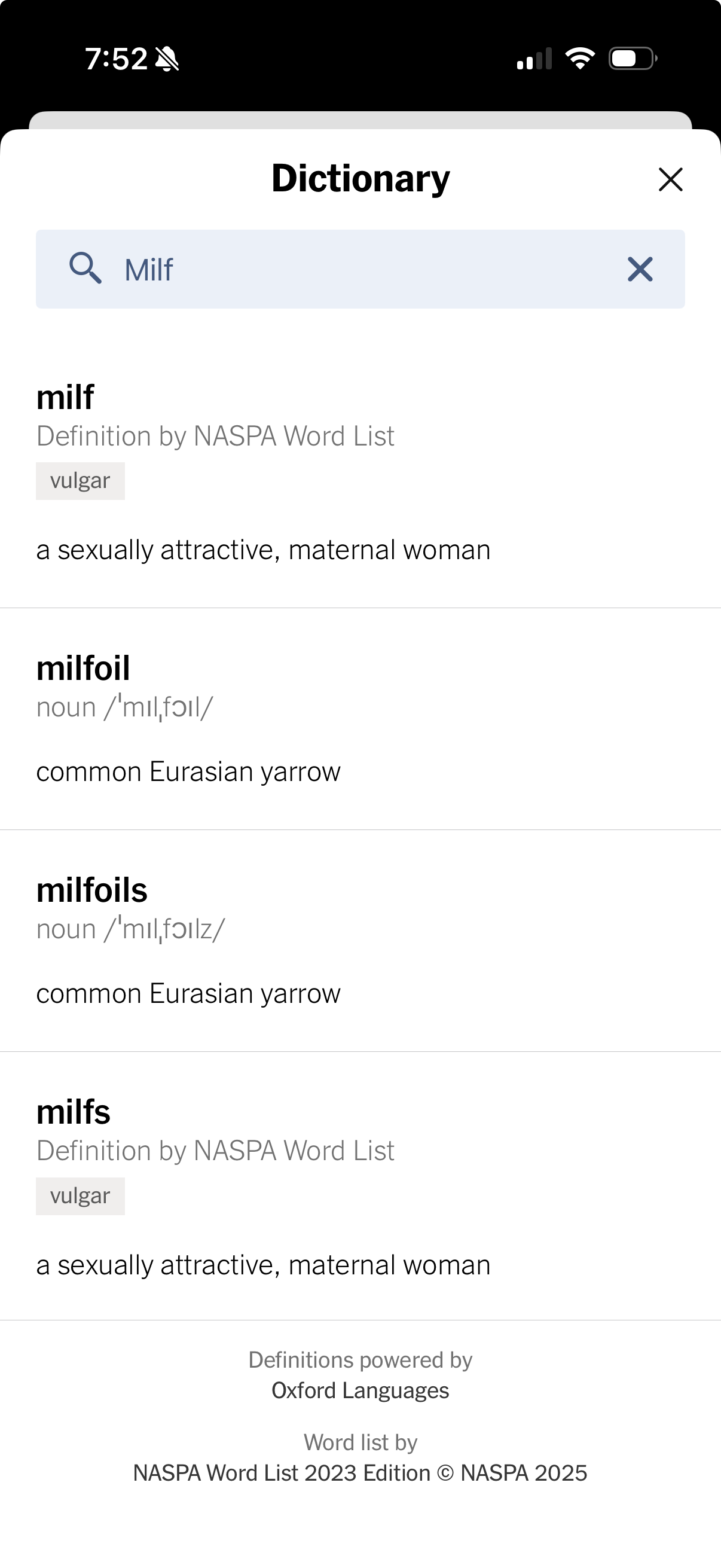721x1568 pixels.
Task: Tap the vulgar tag under milf
Action: tap(80, 480)
